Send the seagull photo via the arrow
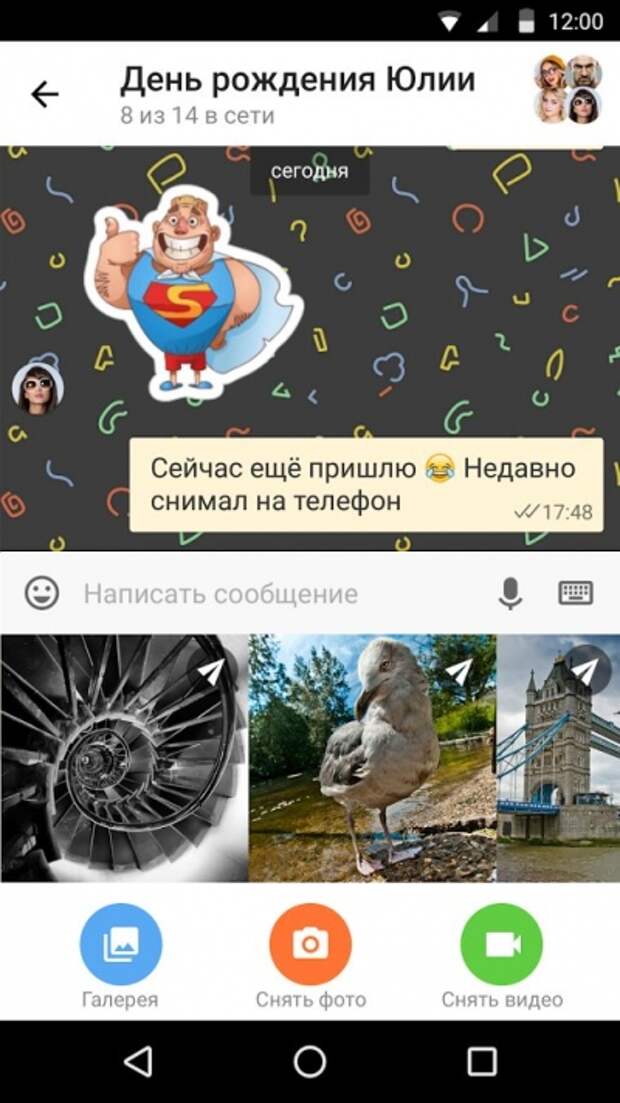 [458, 669]
